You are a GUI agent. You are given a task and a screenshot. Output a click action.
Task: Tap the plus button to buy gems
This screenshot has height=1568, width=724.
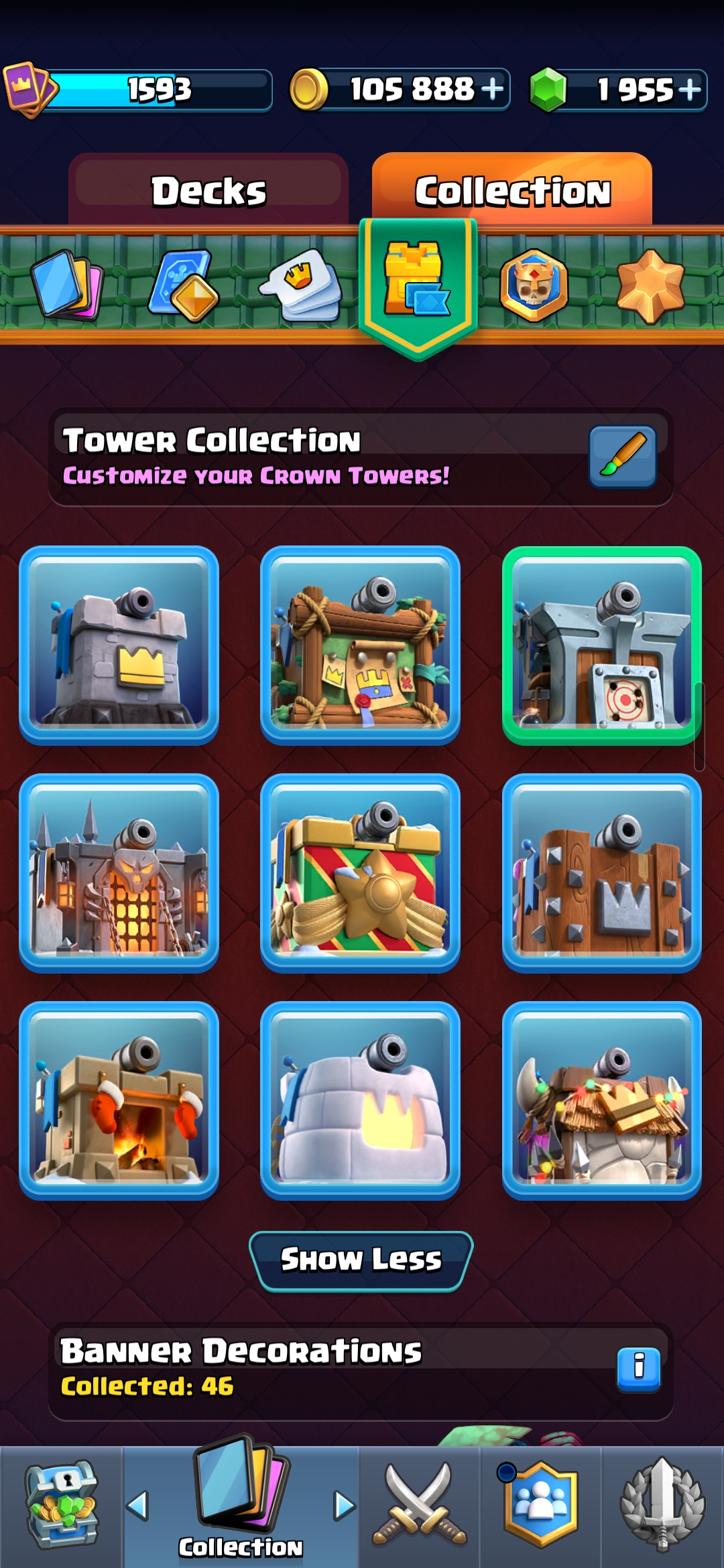coord(689,88)
